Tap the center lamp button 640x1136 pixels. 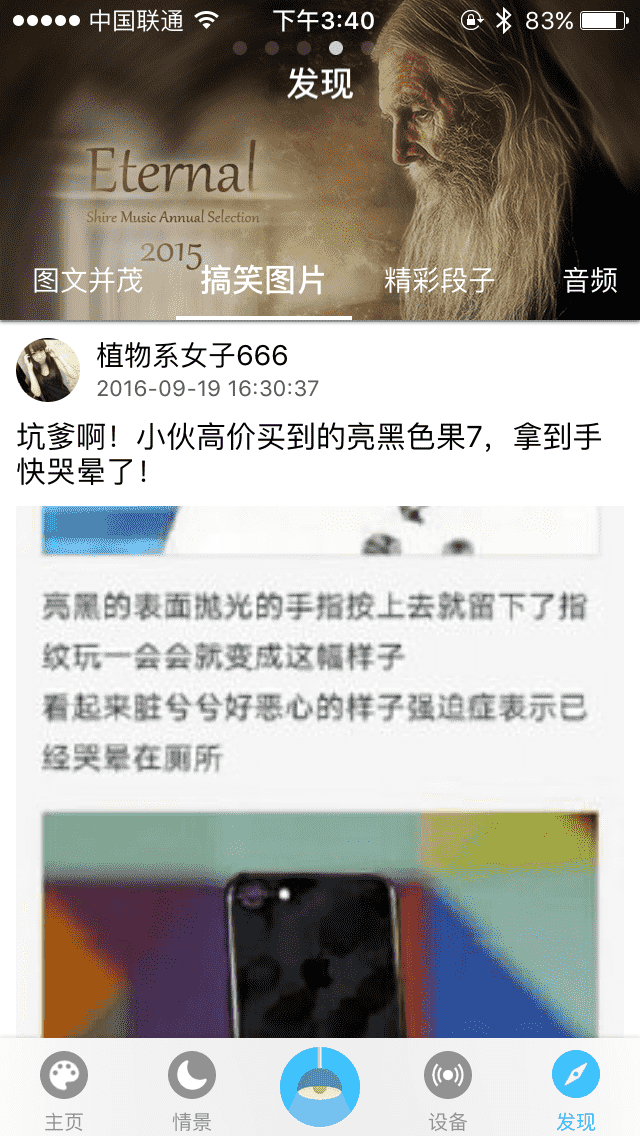(x=320, y=1086)
